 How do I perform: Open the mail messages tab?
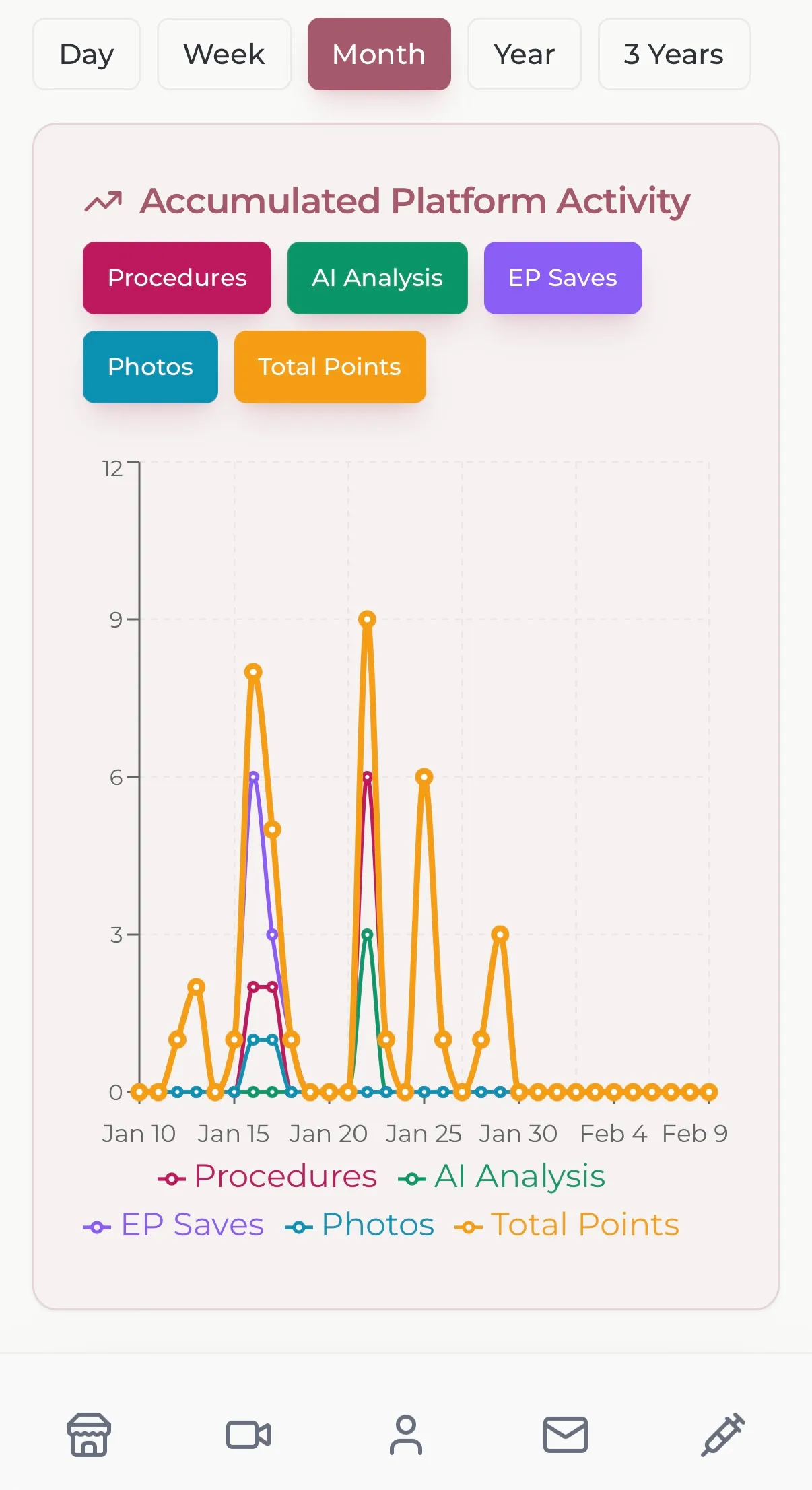tap(565, 1434)
